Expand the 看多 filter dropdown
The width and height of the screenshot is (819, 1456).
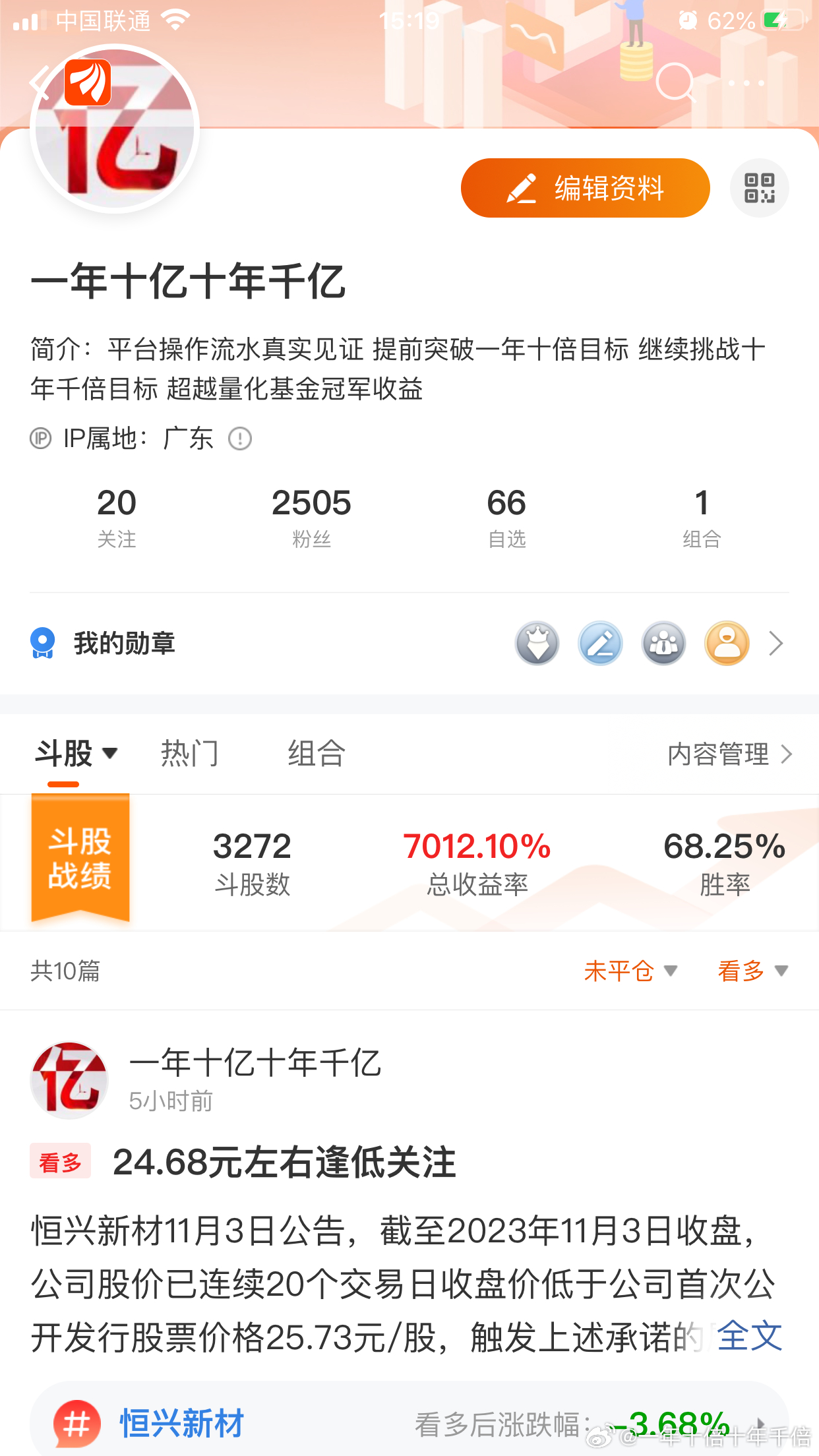coord(752,971)
